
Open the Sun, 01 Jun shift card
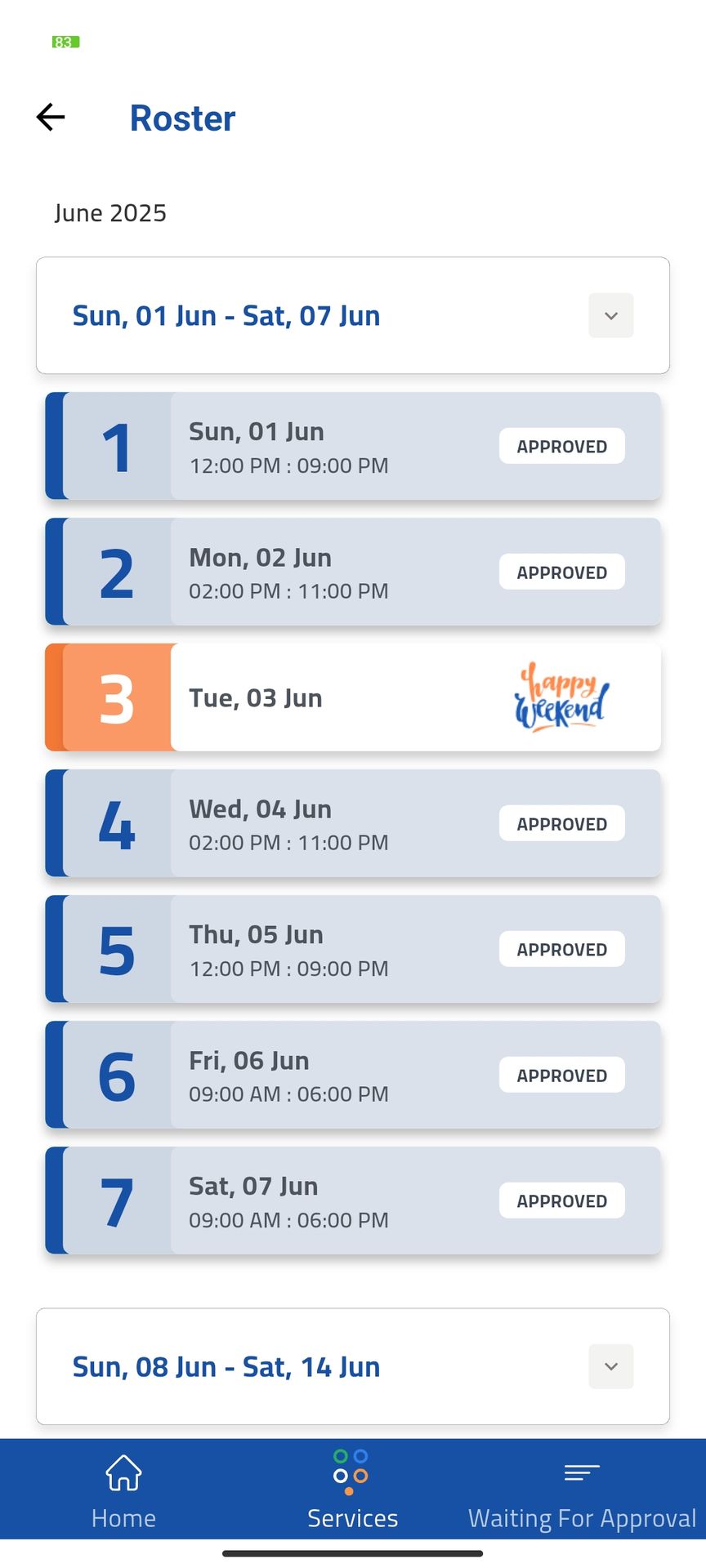353,446
